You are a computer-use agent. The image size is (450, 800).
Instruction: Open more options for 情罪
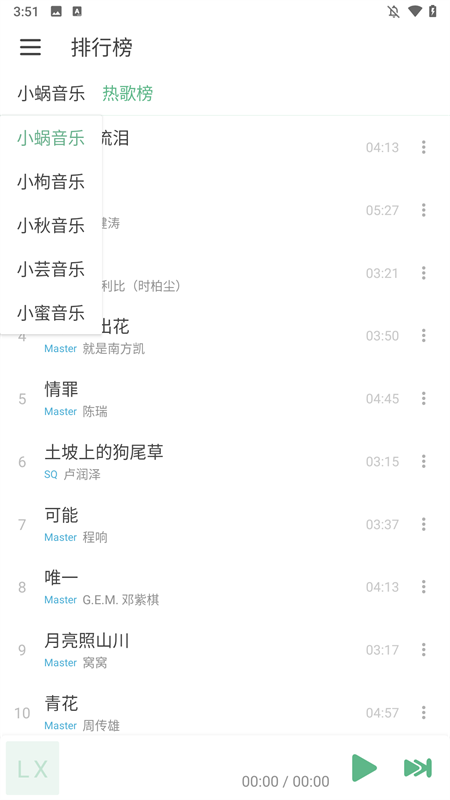point(423,398)
